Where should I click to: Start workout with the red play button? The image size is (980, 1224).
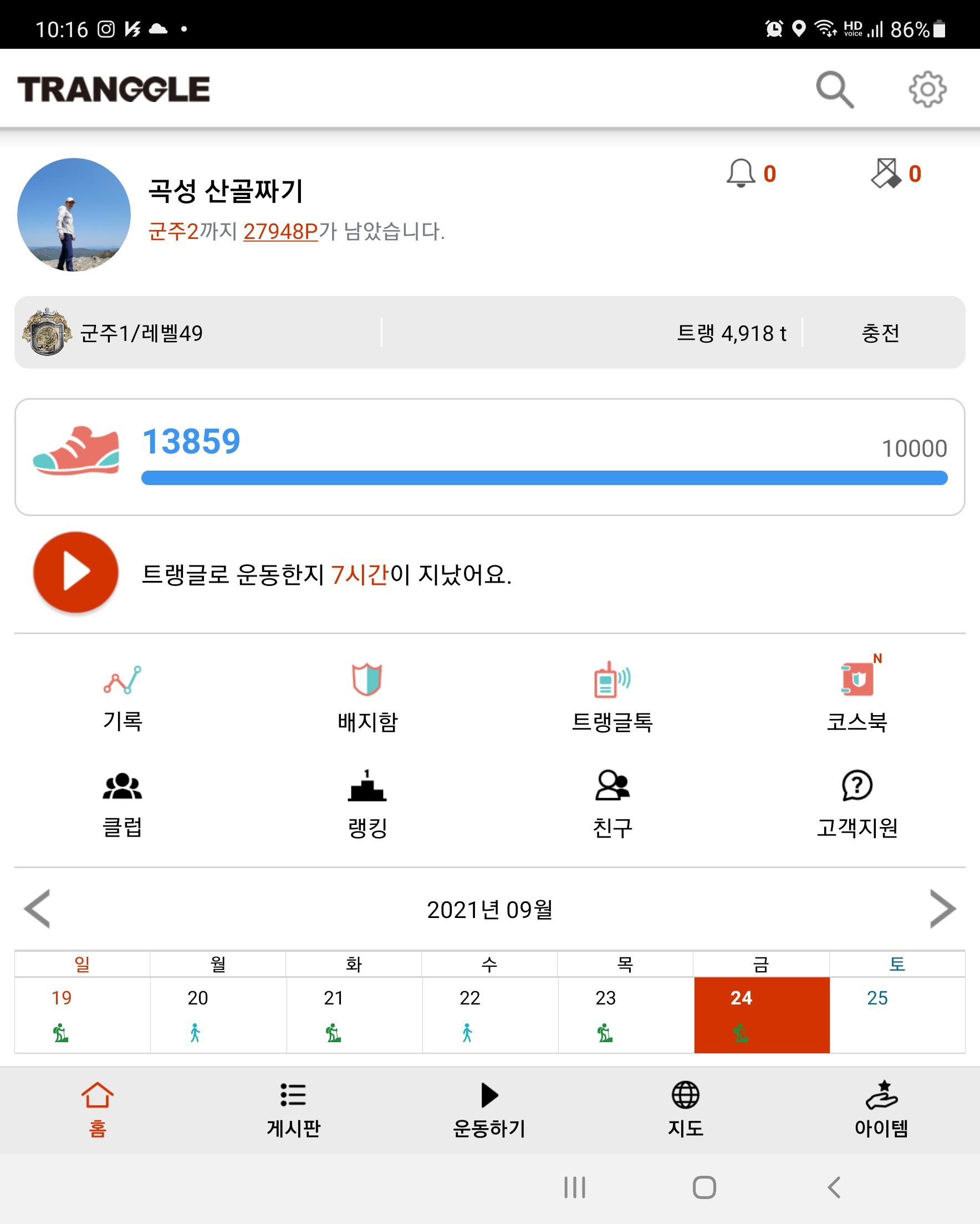pos(76,573)
